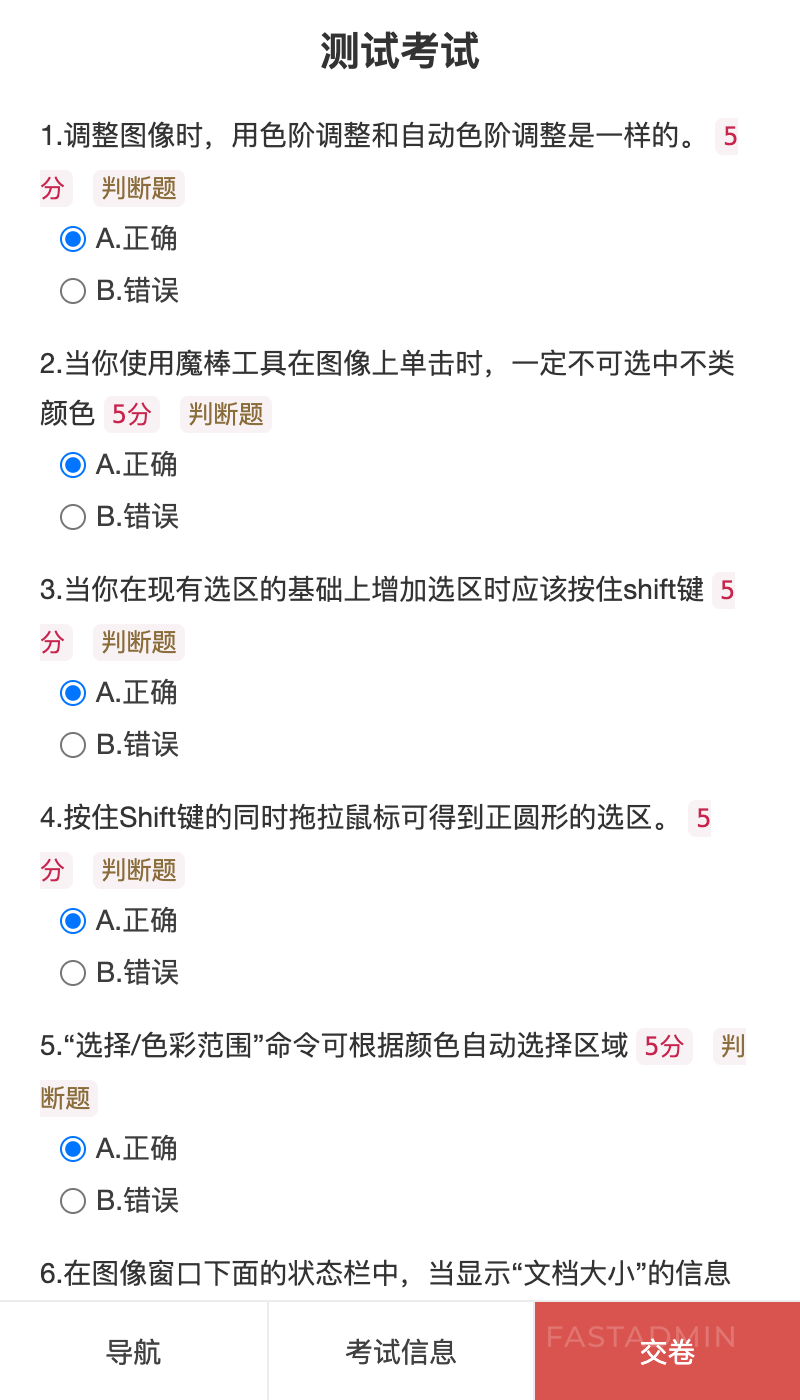Select A.正确 for question 1
The width and height of the screenshot is (800, 1400).
(73, 239)
